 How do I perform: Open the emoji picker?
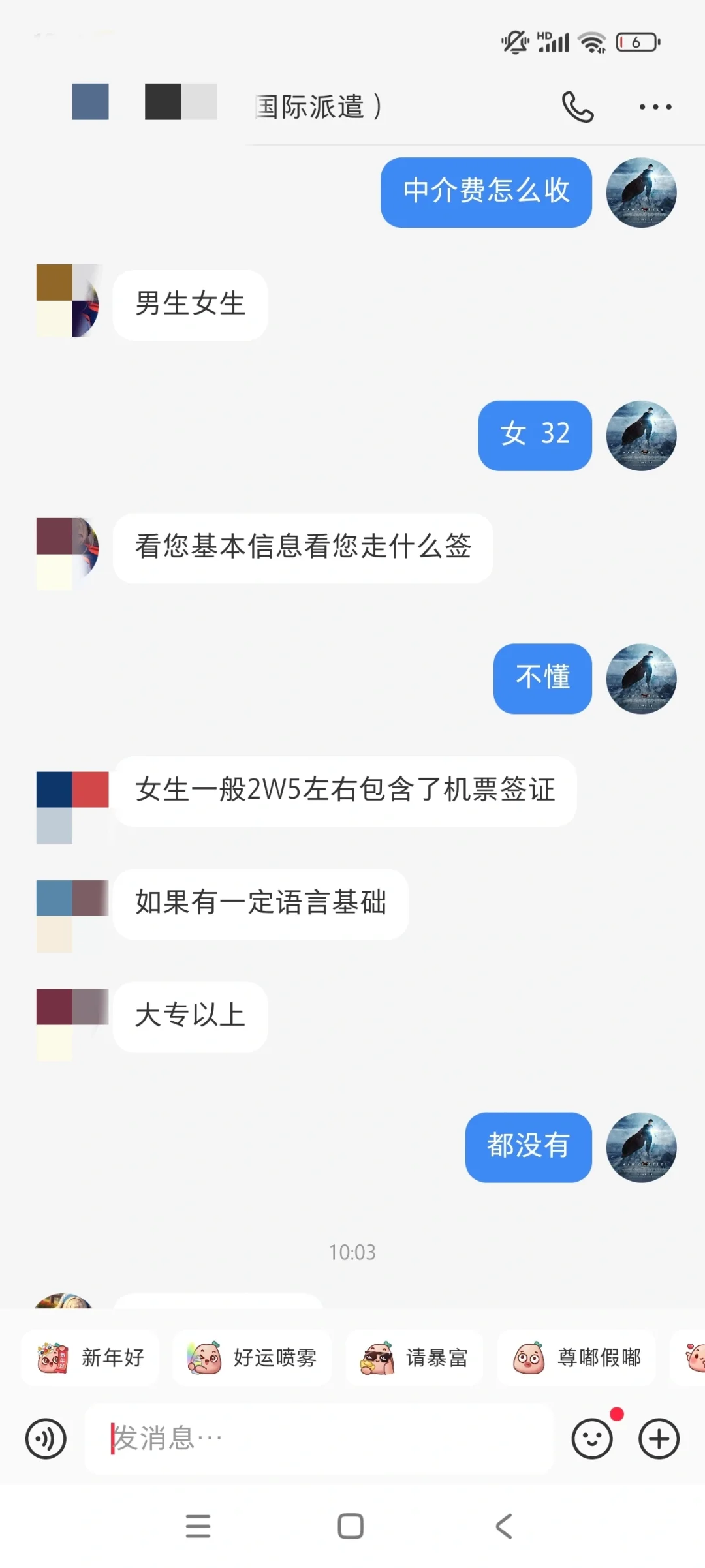point(592,1439)
